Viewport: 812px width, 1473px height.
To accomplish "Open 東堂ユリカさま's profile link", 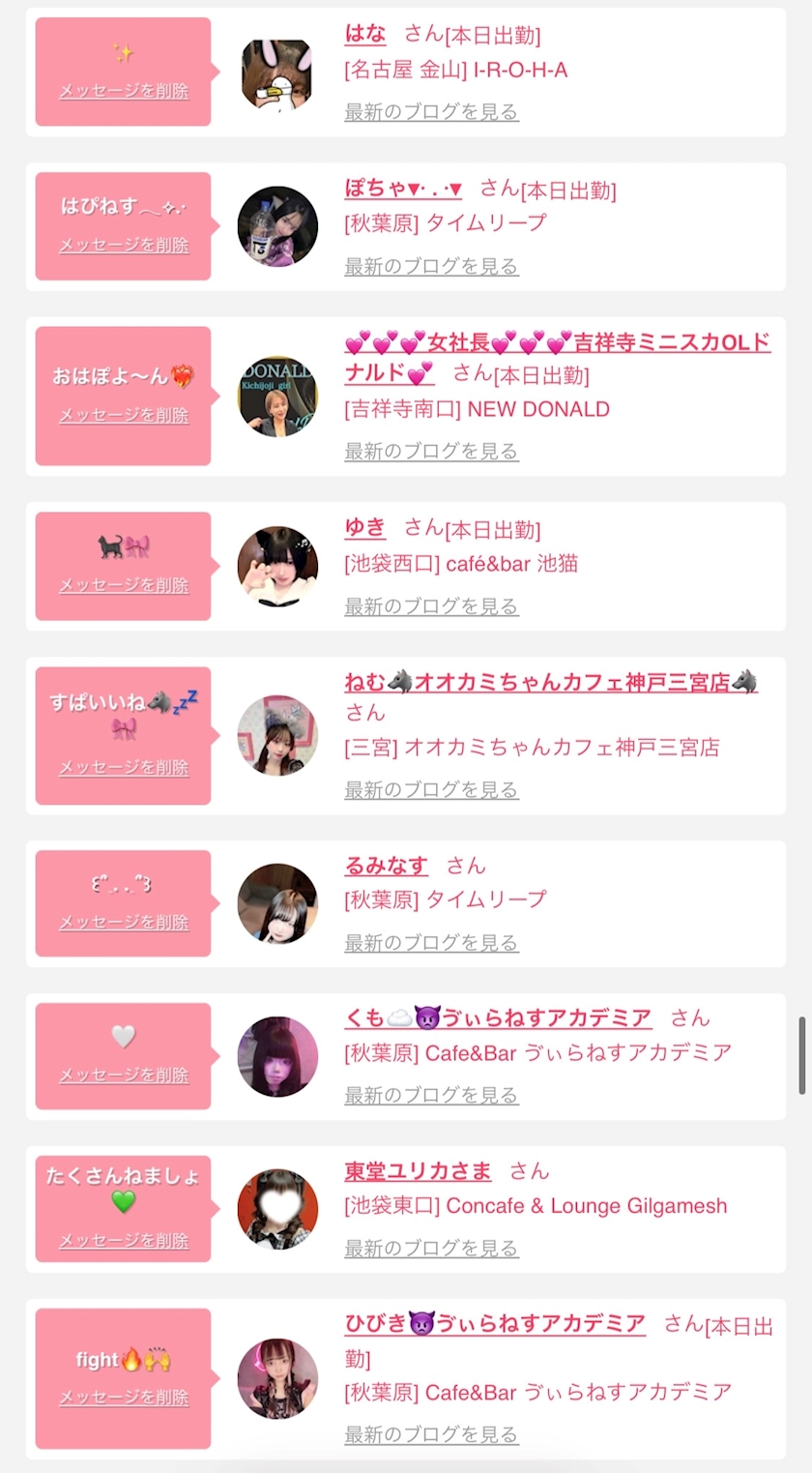I will 418,1171.
